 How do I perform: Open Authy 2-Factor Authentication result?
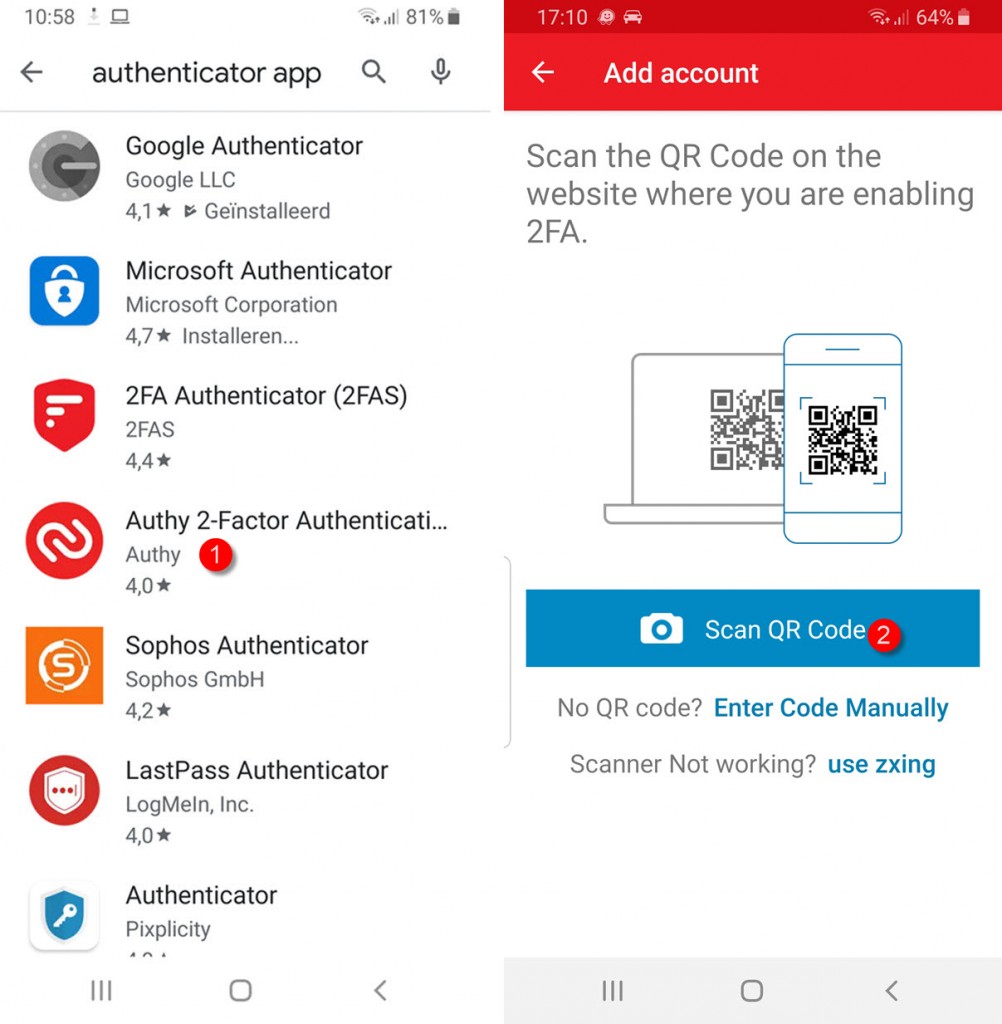[x=285, y=551]
